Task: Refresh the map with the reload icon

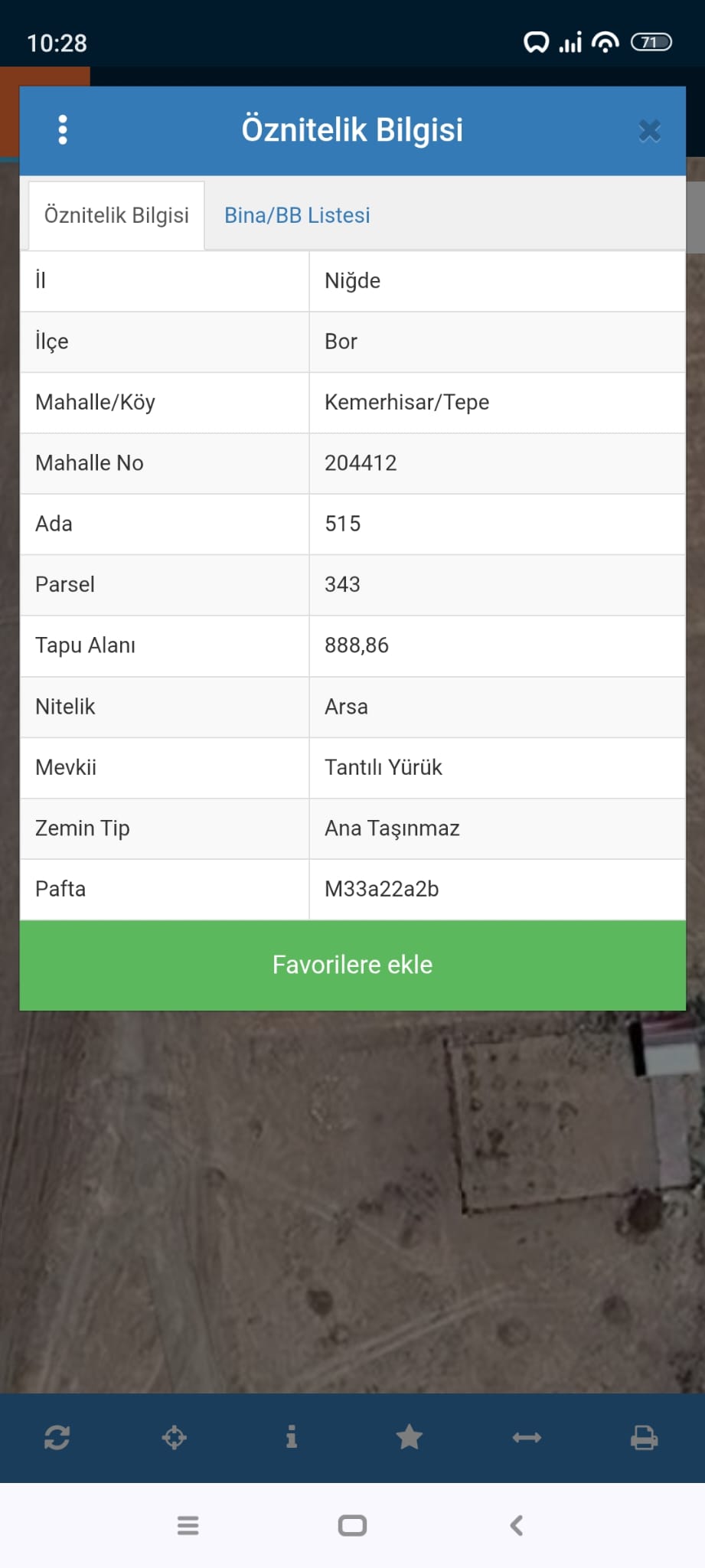Action: point(57,1437)
